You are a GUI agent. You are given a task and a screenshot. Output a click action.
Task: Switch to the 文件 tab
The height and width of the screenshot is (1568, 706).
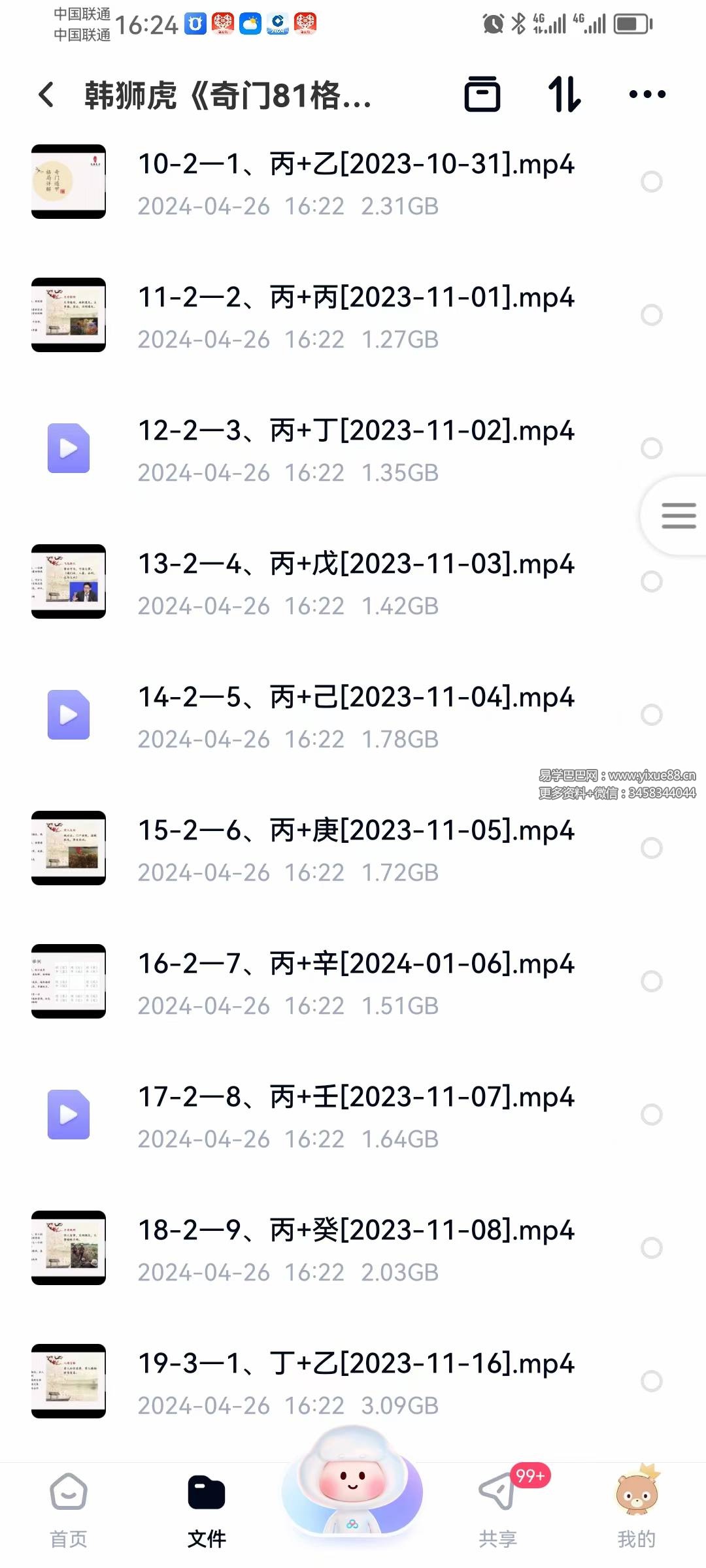tap(207, 1511)
